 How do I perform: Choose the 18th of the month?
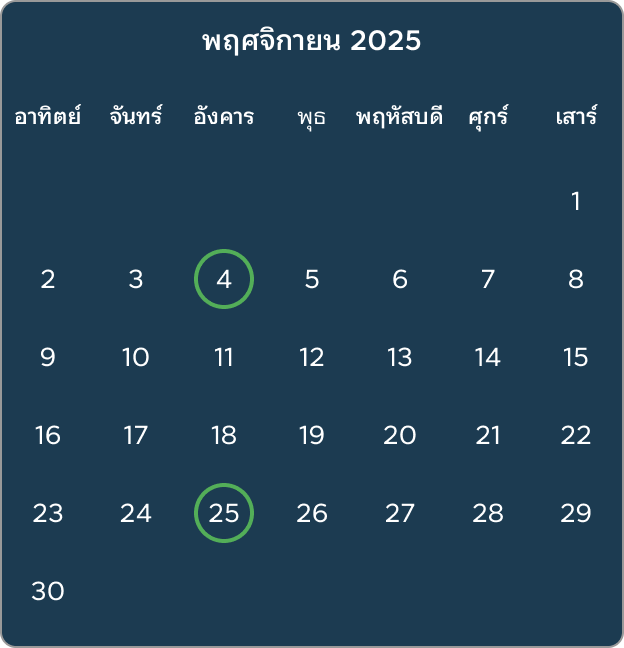[224, 435]
